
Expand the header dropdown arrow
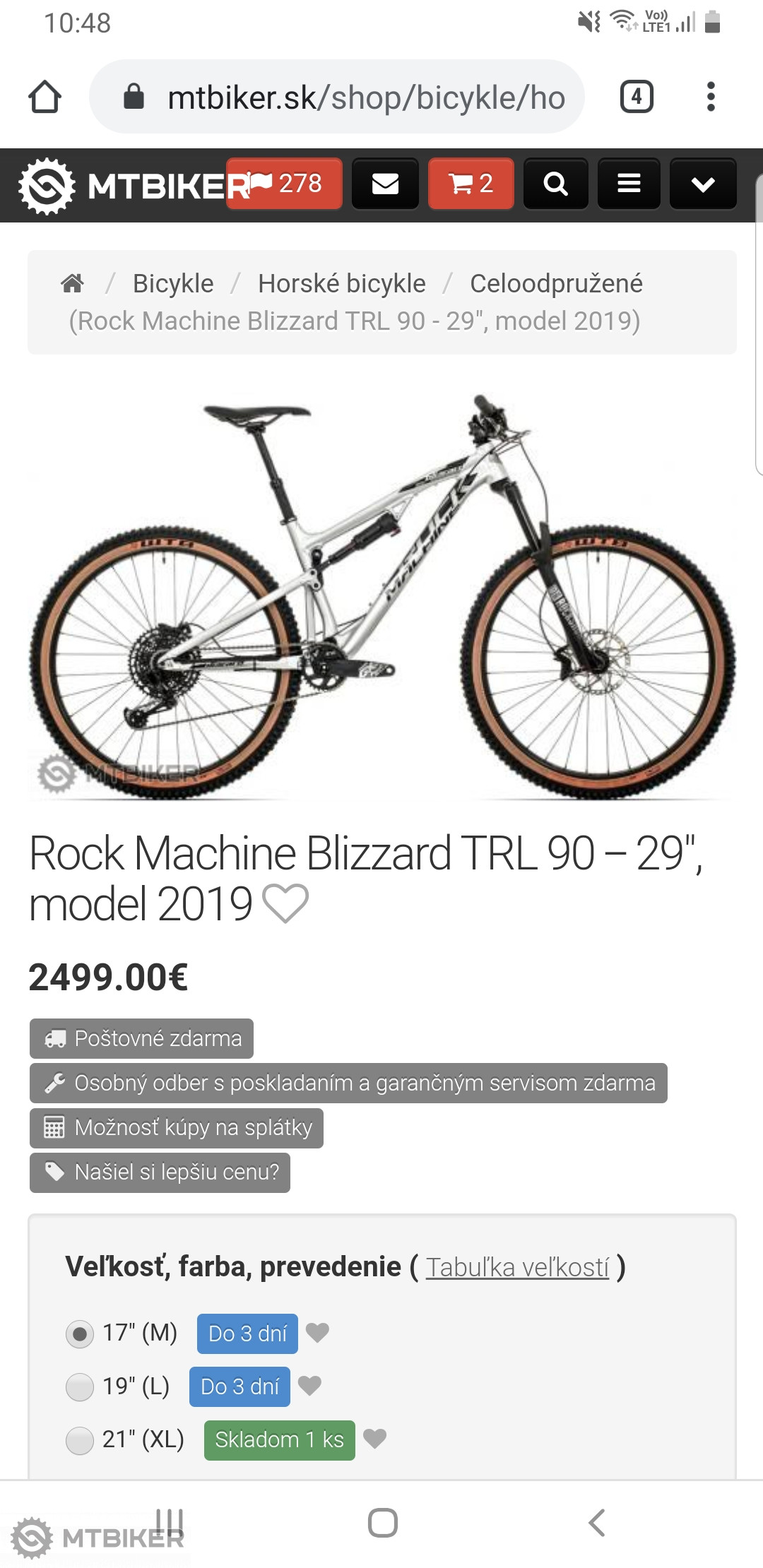point(702,184)
